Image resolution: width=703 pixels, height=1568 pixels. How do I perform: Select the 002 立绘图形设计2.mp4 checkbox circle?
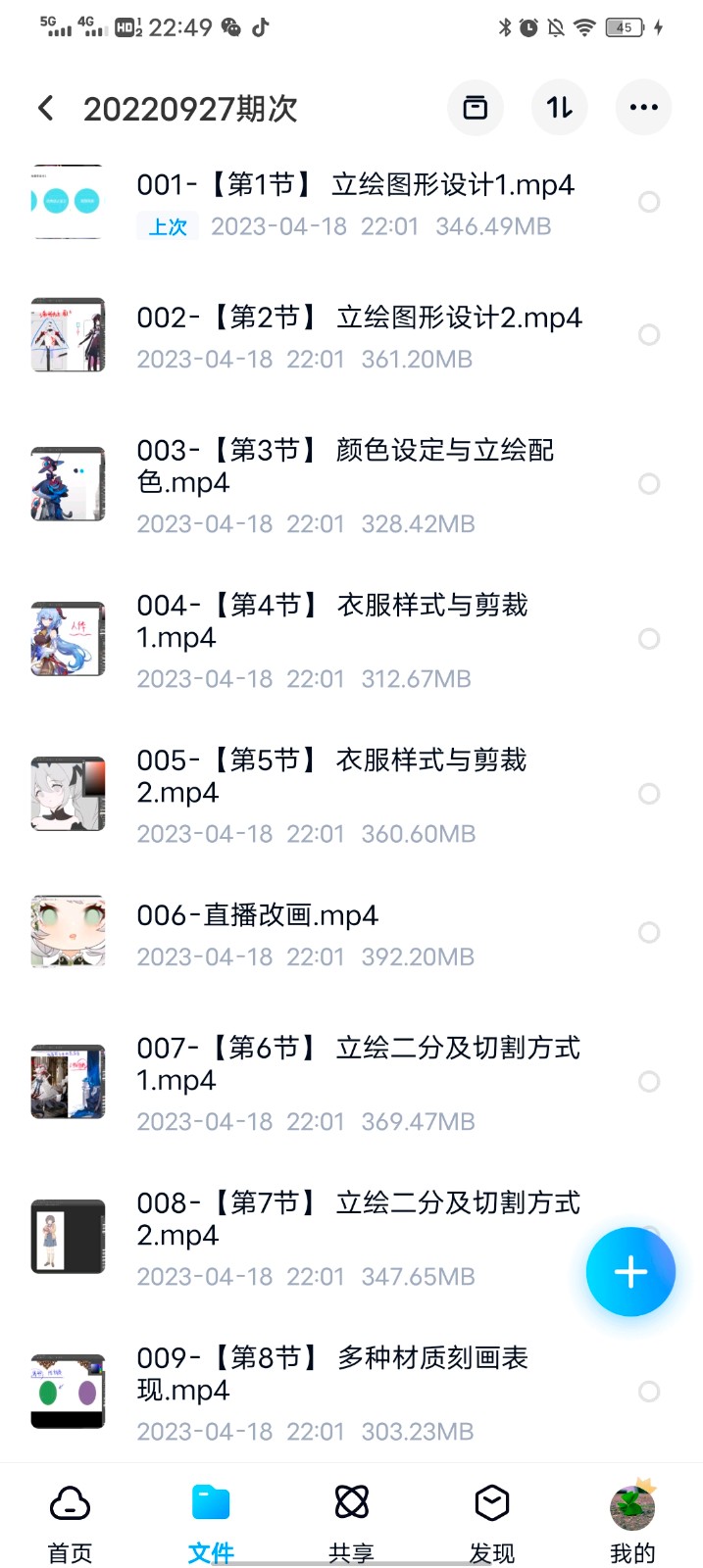(x=649, y=335)
